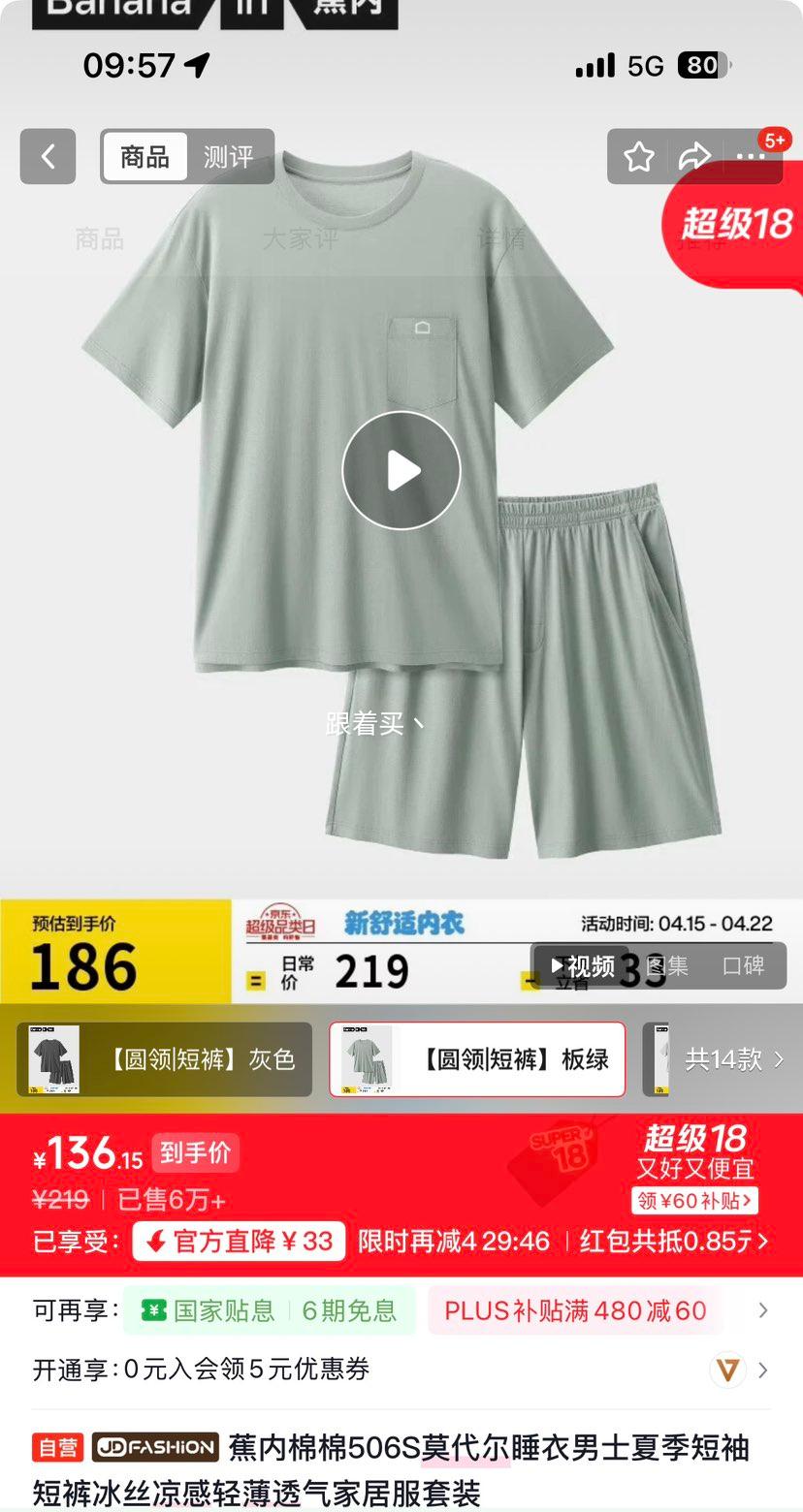Open the 图集 image gallery tab
803x1512 pixels.
coord(669,966)
